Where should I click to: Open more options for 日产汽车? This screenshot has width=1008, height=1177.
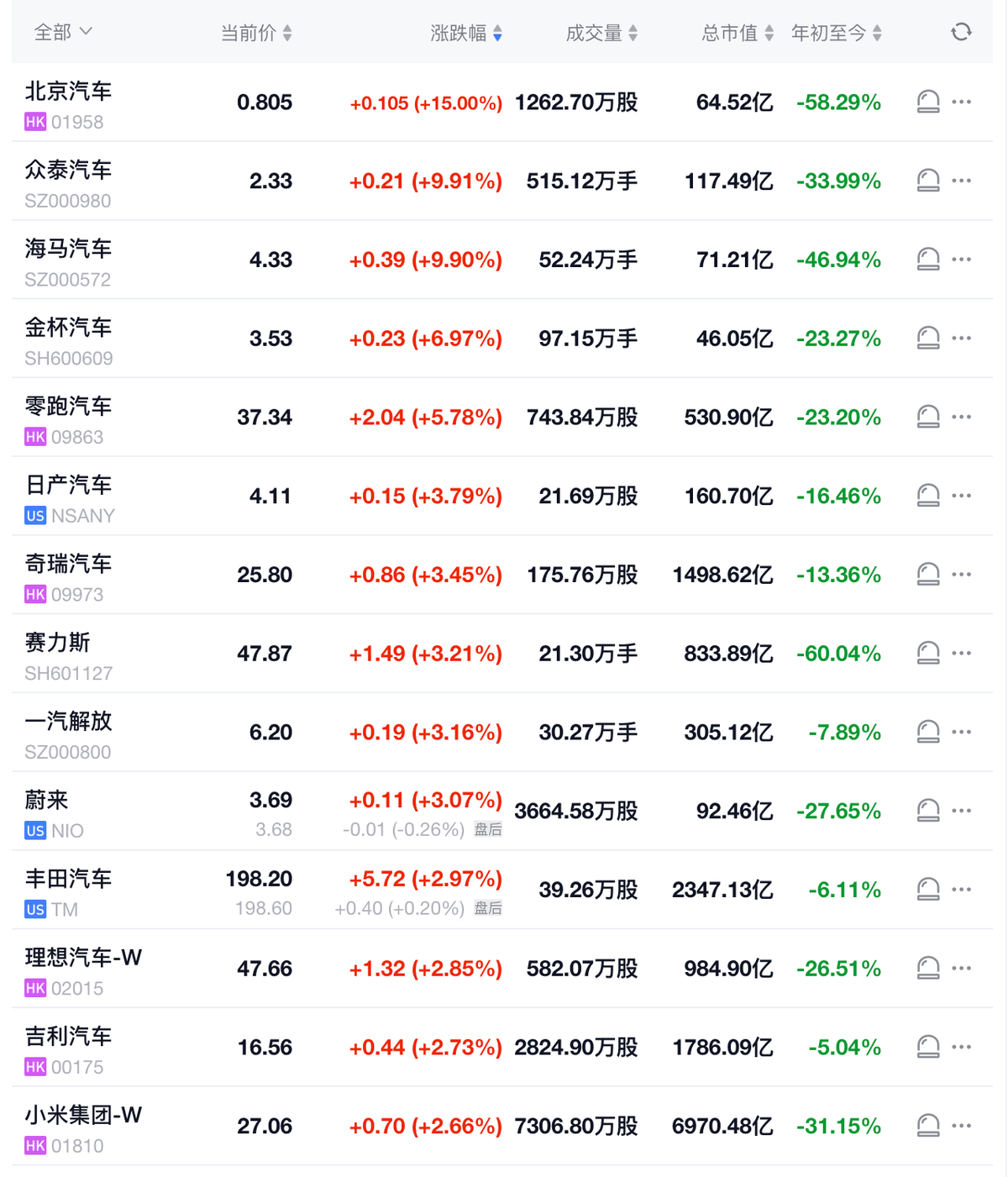(x=962, y=496)
